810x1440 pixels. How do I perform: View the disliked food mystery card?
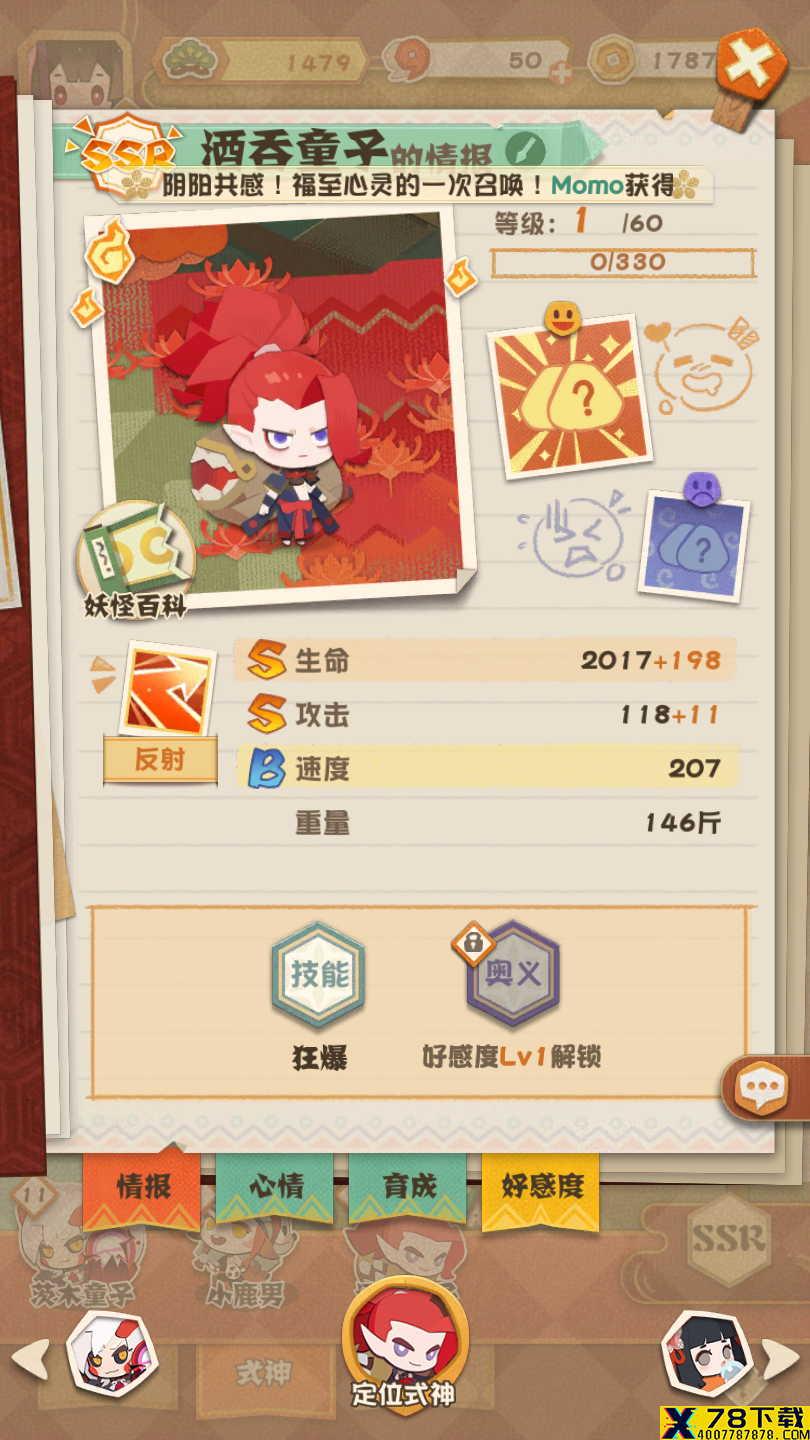[695, 545]
